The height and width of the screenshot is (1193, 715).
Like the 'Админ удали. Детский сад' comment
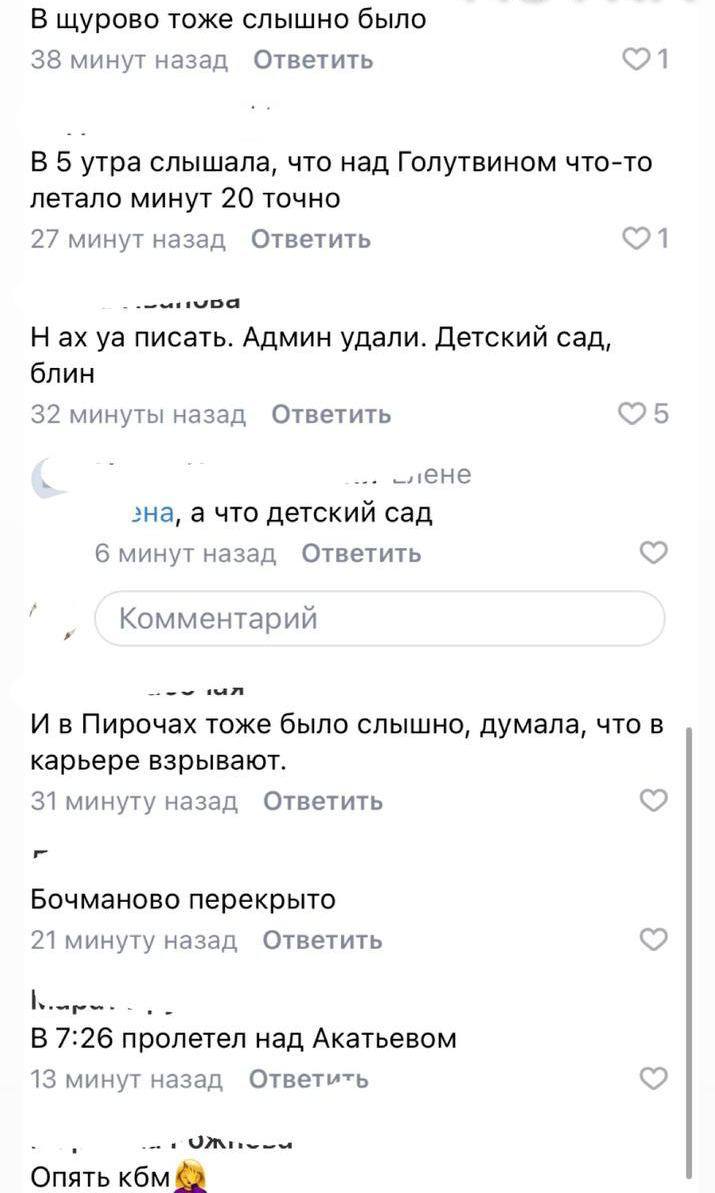pos(633,414)
